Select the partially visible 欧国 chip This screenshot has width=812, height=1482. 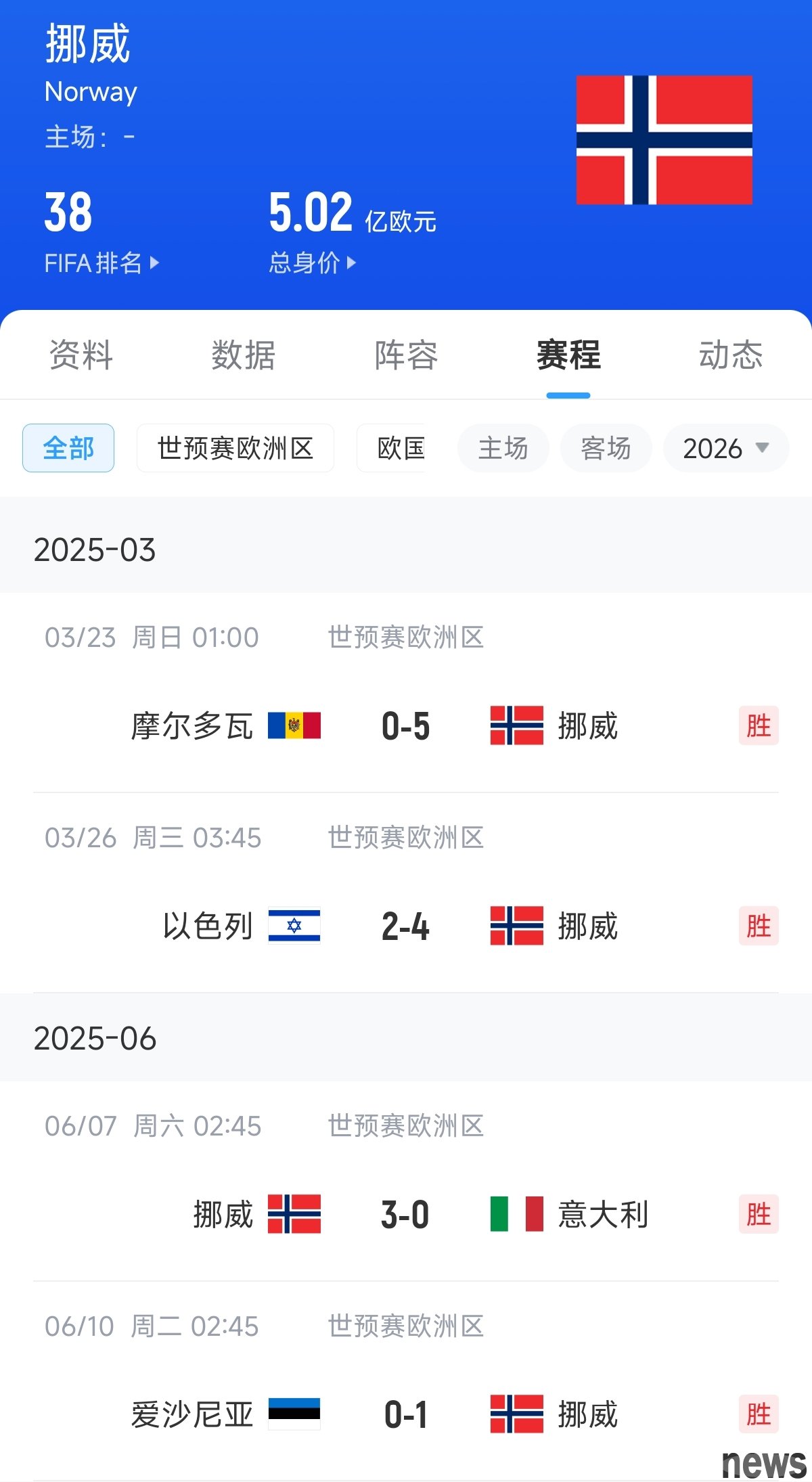pos(391,448)
